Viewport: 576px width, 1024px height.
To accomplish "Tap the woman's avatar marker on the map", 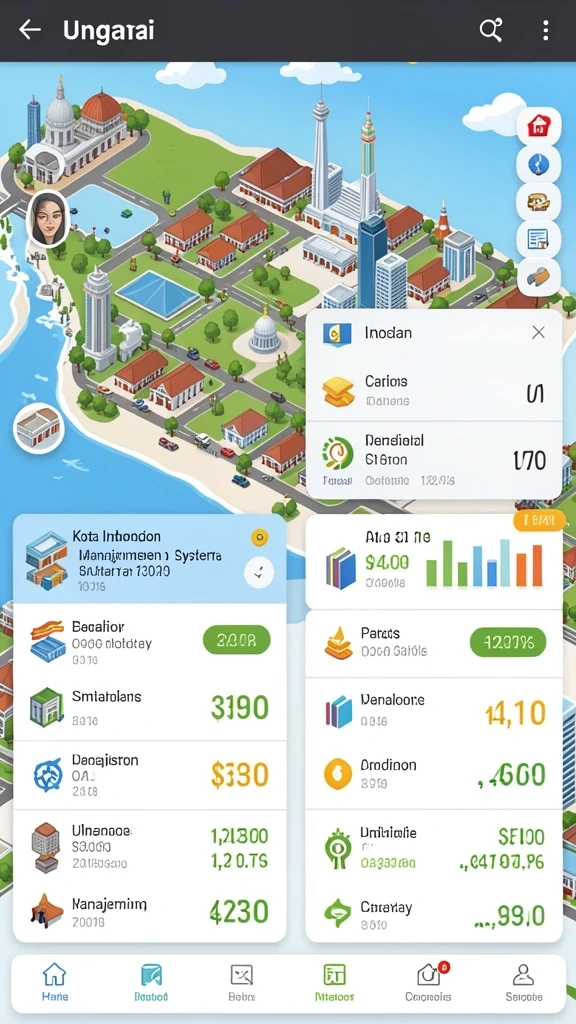I will click(x=48, y=219).
